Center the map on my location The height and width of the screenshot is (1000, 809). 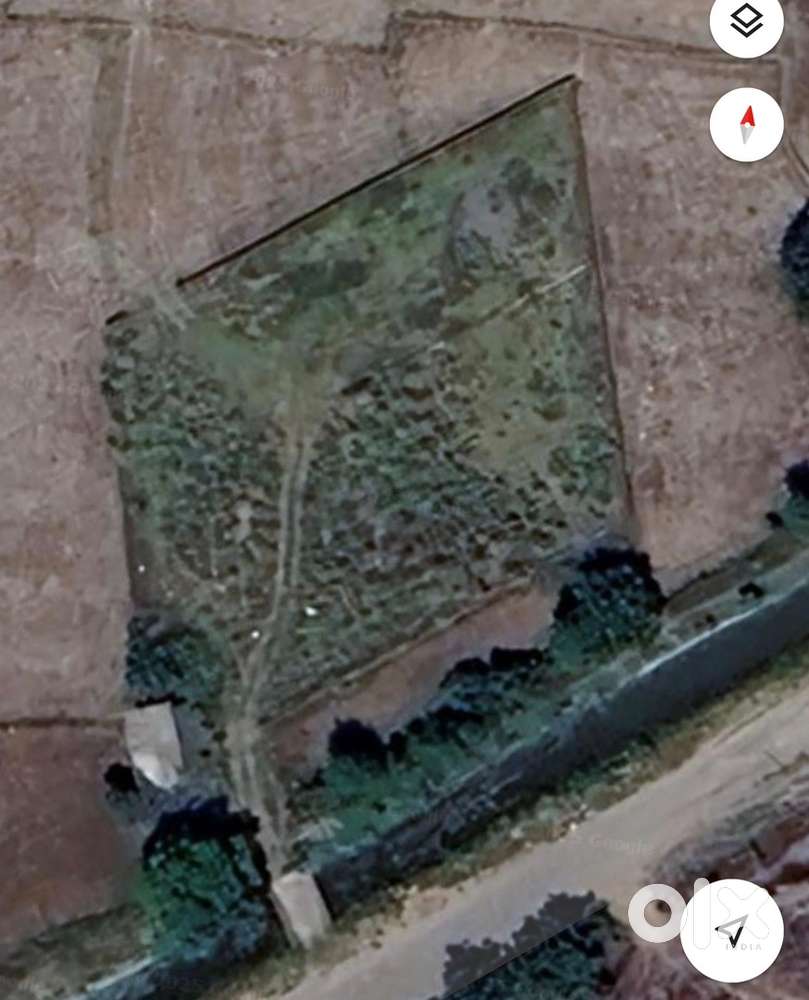pos(731,931)
